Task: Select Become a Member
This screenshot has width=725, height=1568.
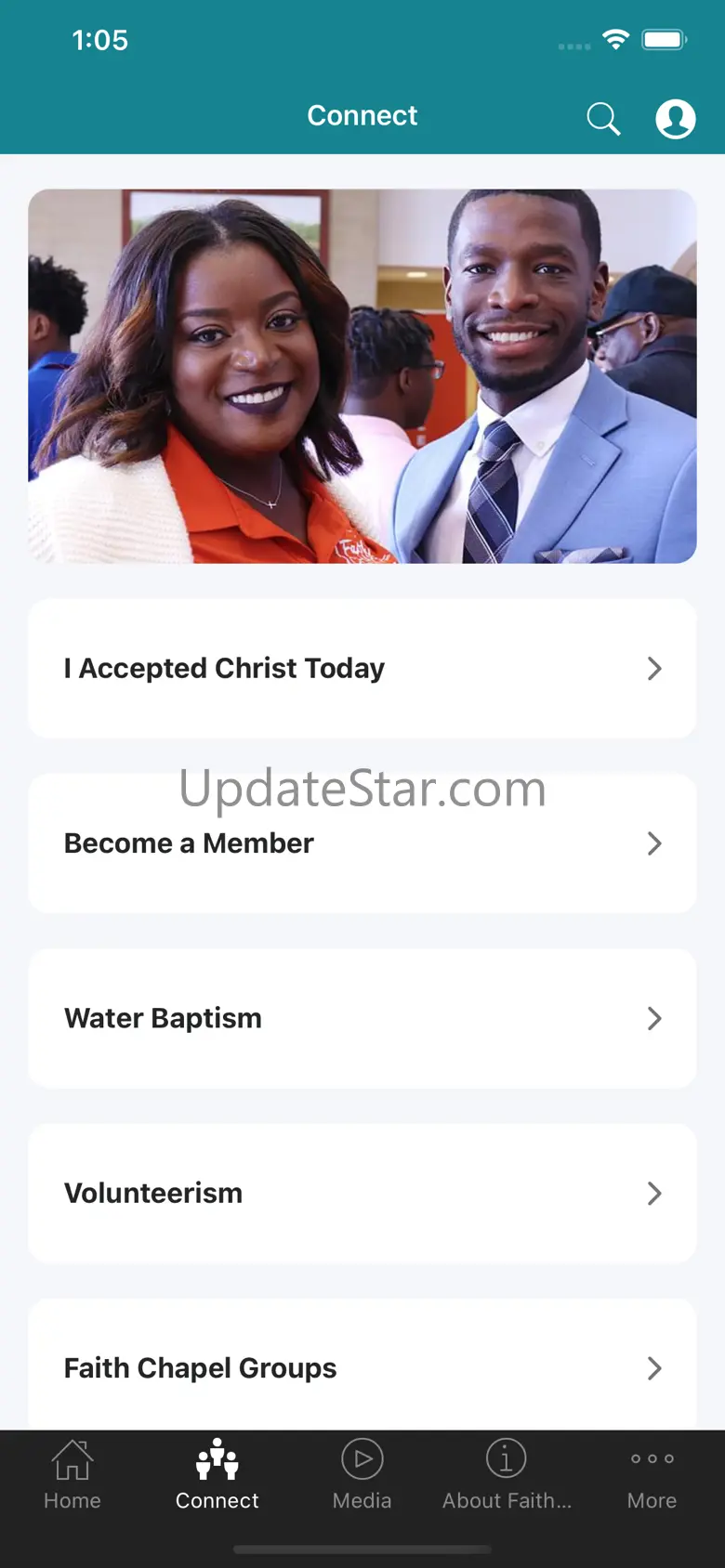Action: pyautogui.click(x=362, y=843)
